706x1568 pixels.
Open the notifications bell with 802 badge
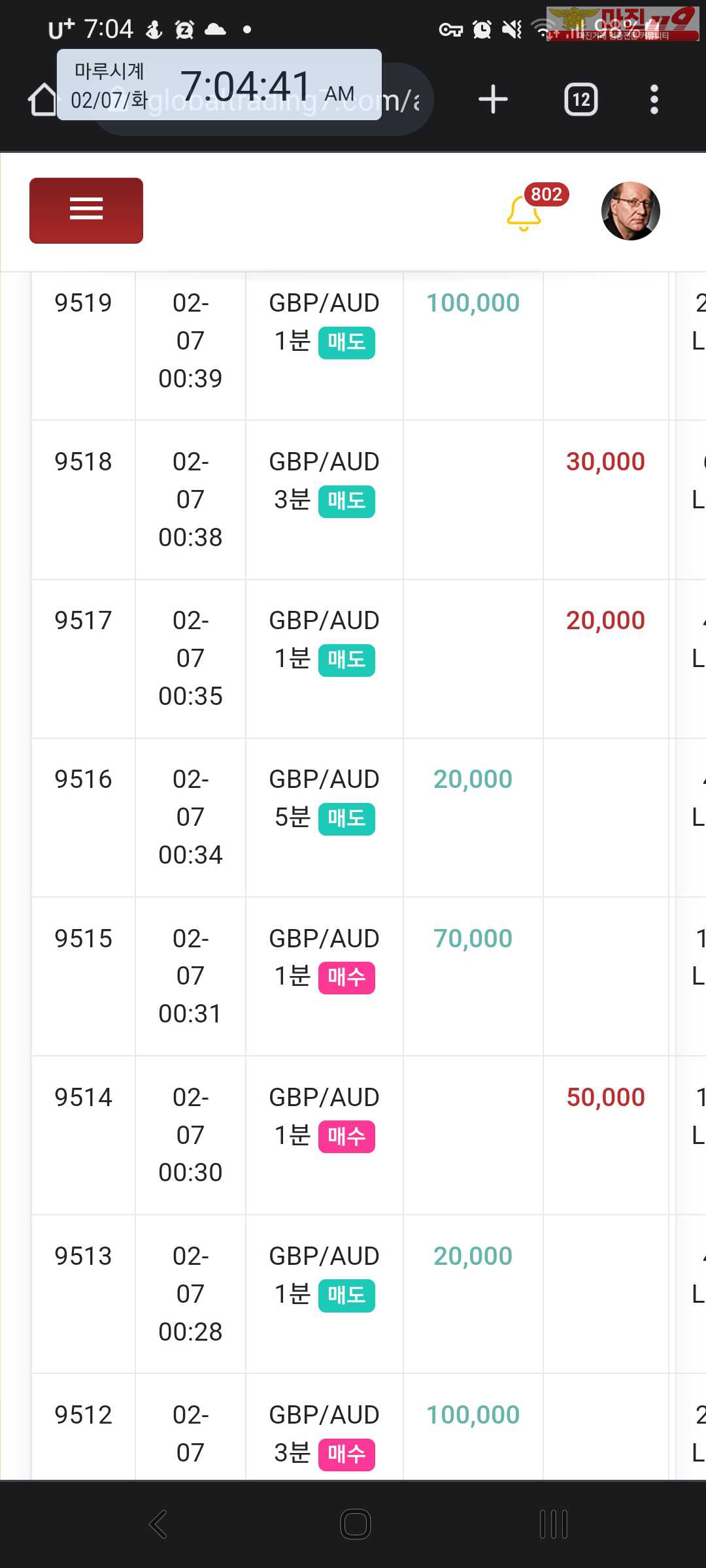click(525, 213)
